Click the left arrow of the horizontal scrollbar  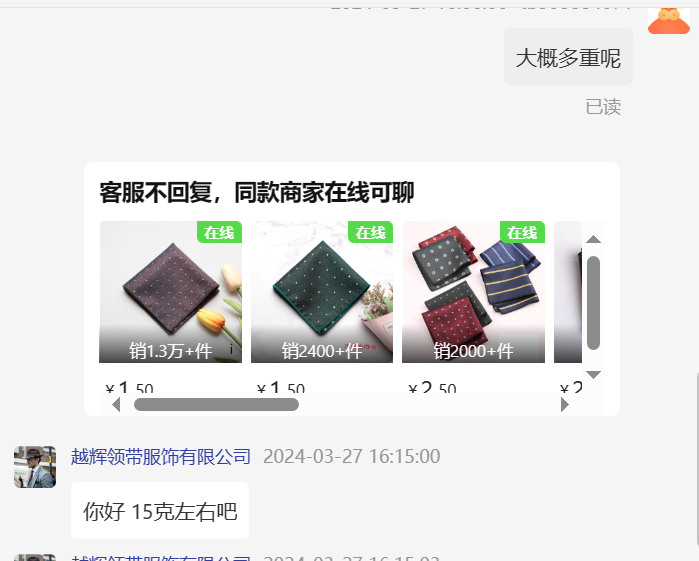point(116,405)
